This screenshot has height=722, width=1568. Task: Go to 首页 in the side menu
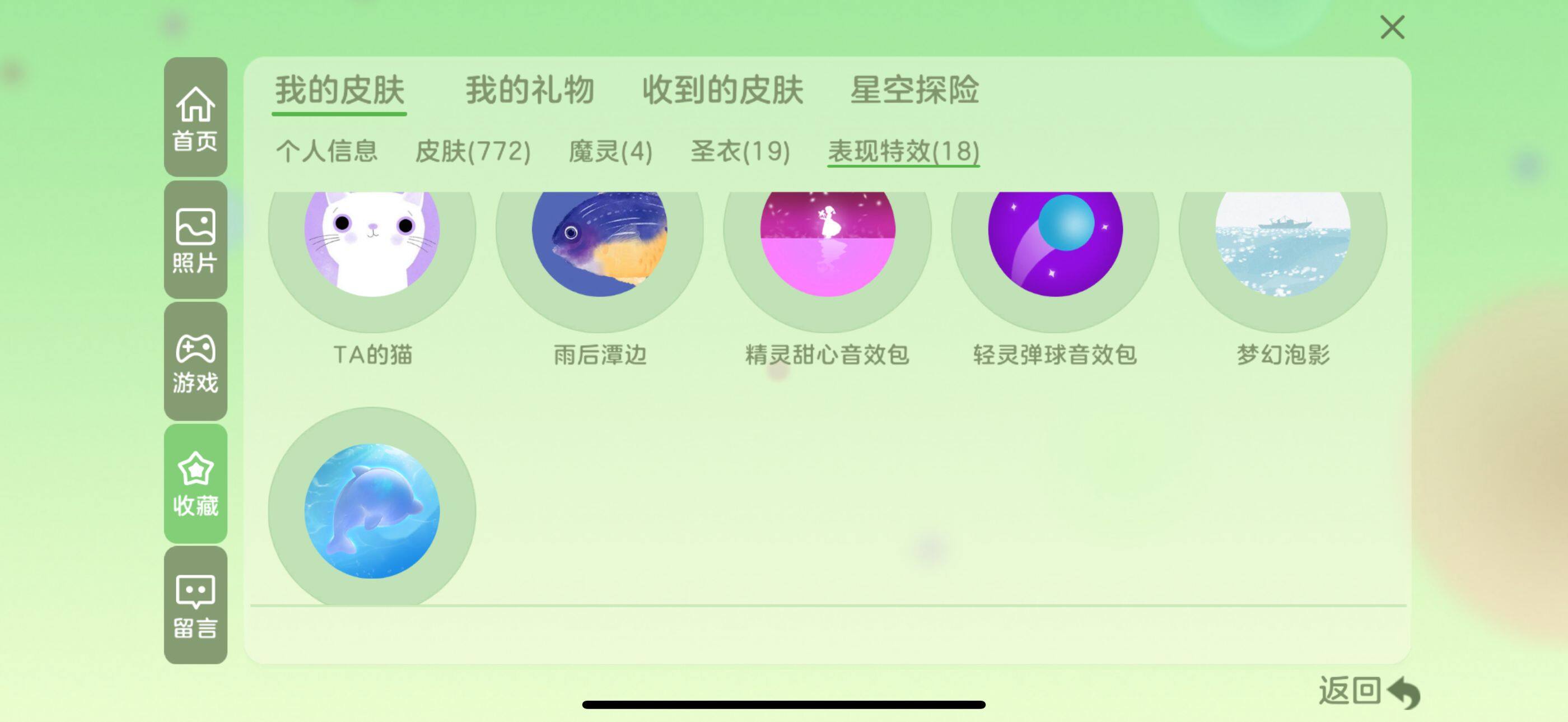click(195, 118)
